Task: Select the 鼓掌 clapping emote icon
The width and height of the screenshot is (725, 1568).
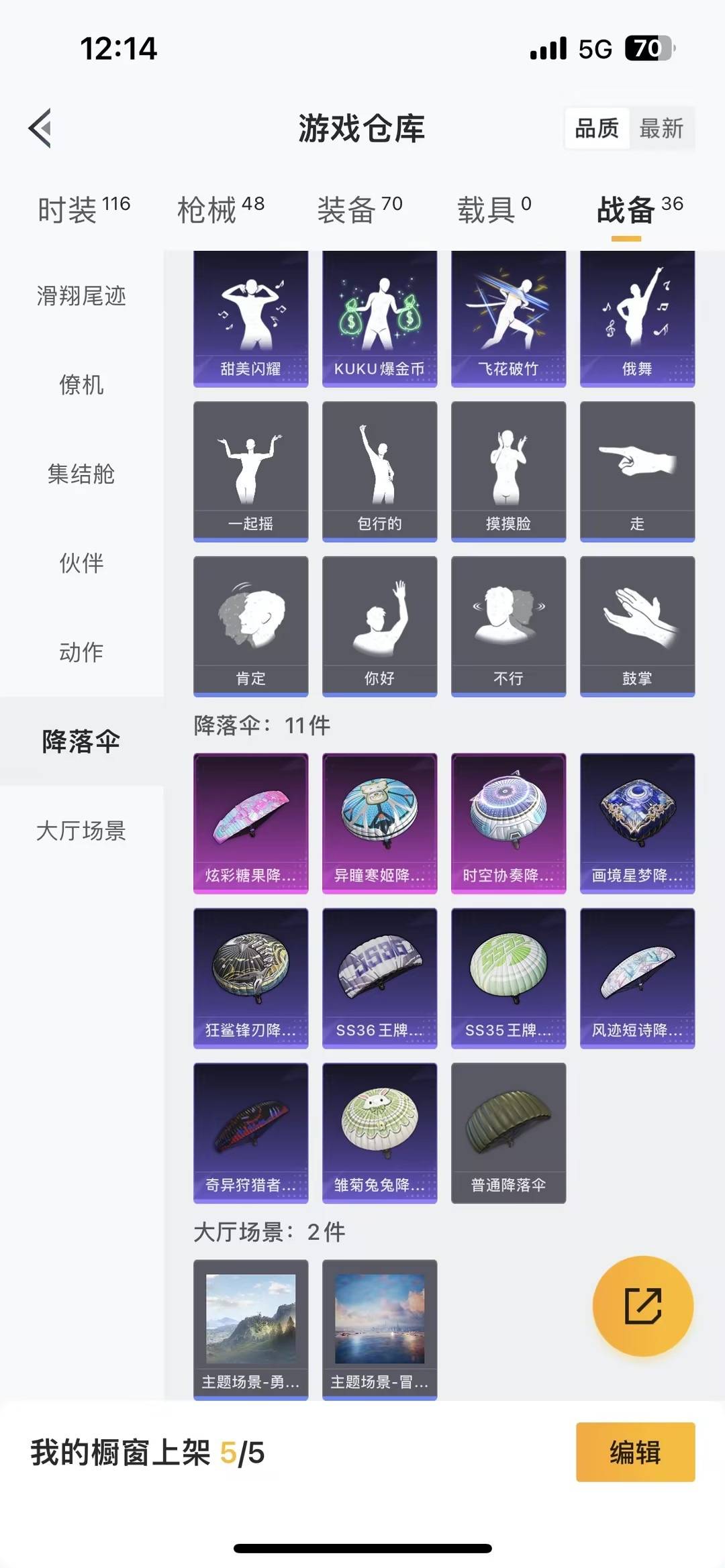Action: 636,624
